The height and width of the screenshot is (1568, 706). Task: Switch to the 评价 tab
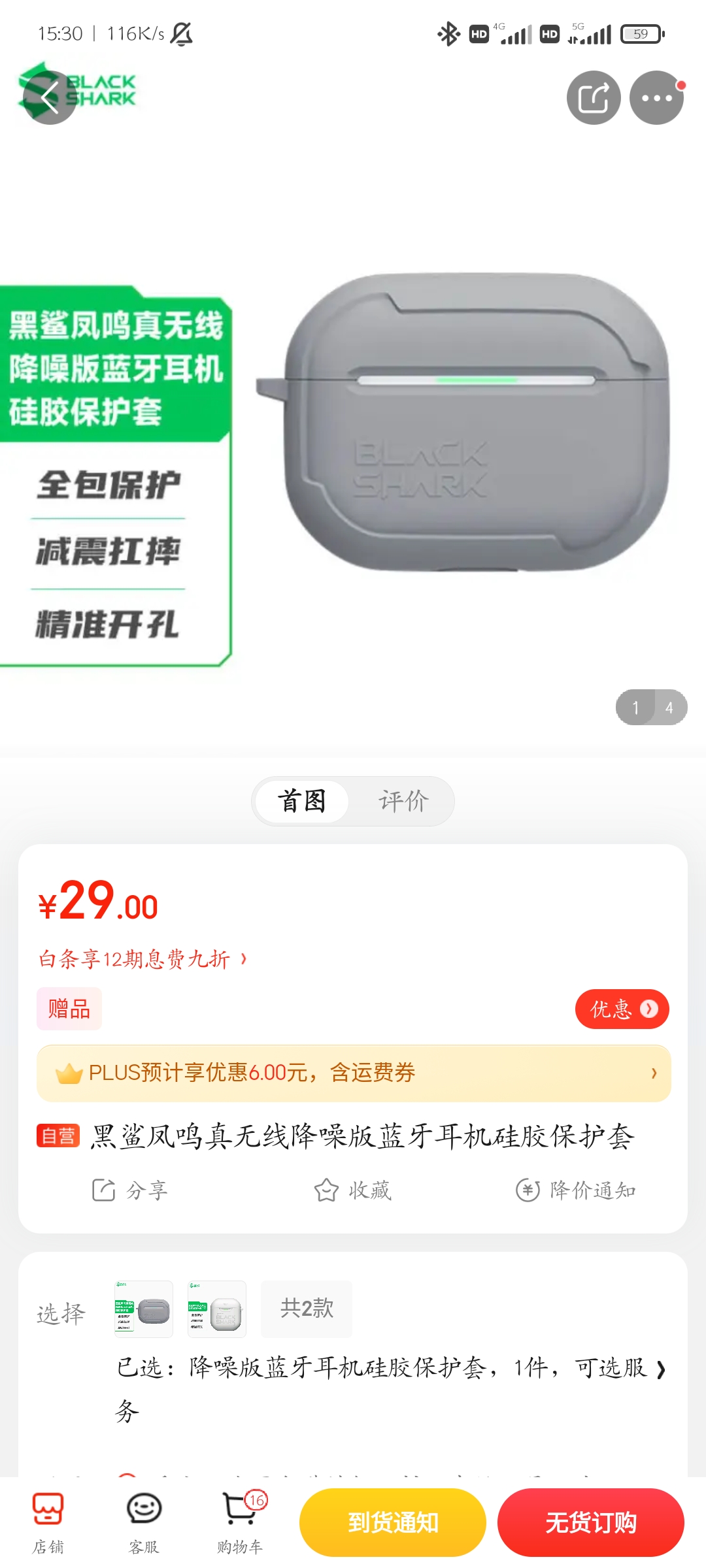403,801
